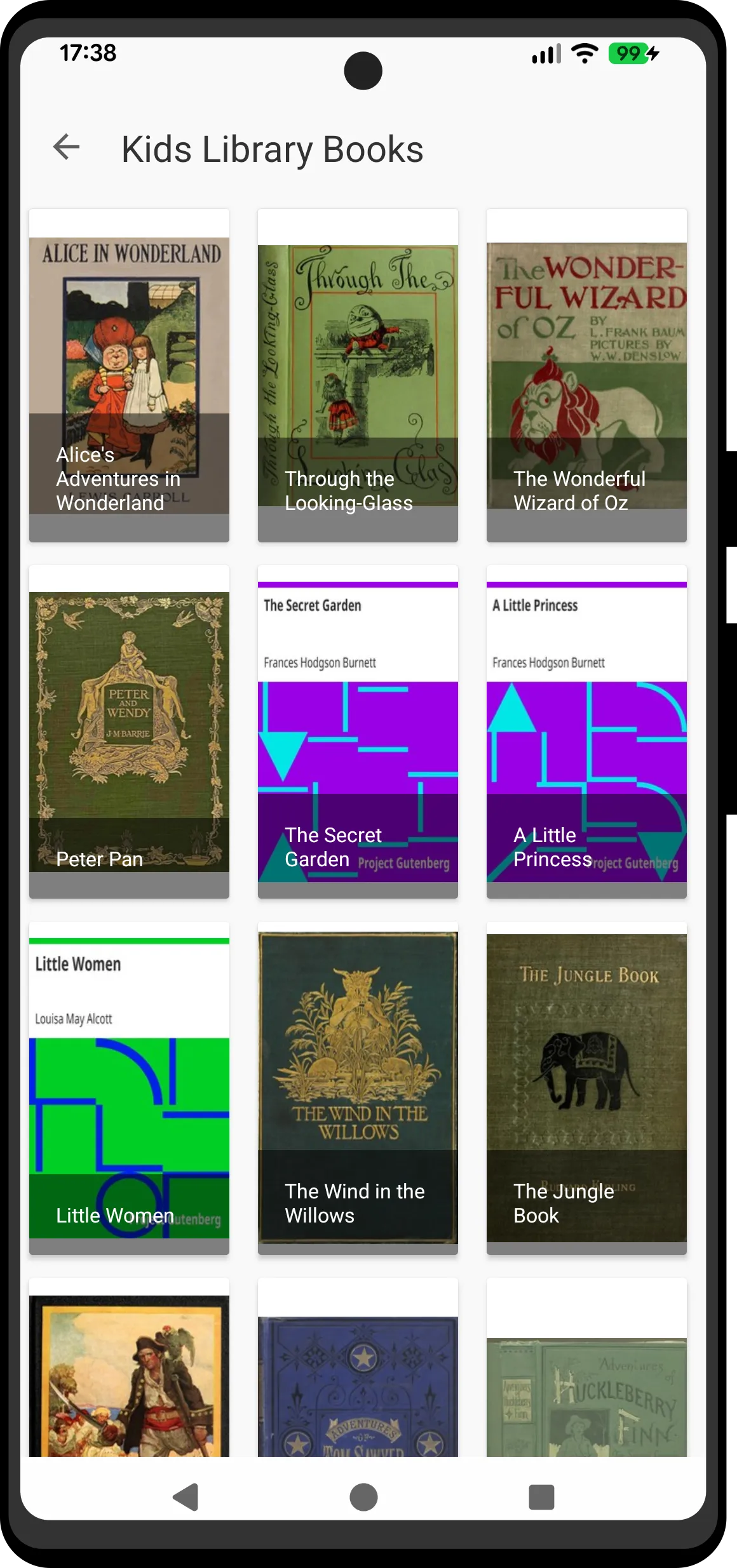Open A Little Princess book

586,731
